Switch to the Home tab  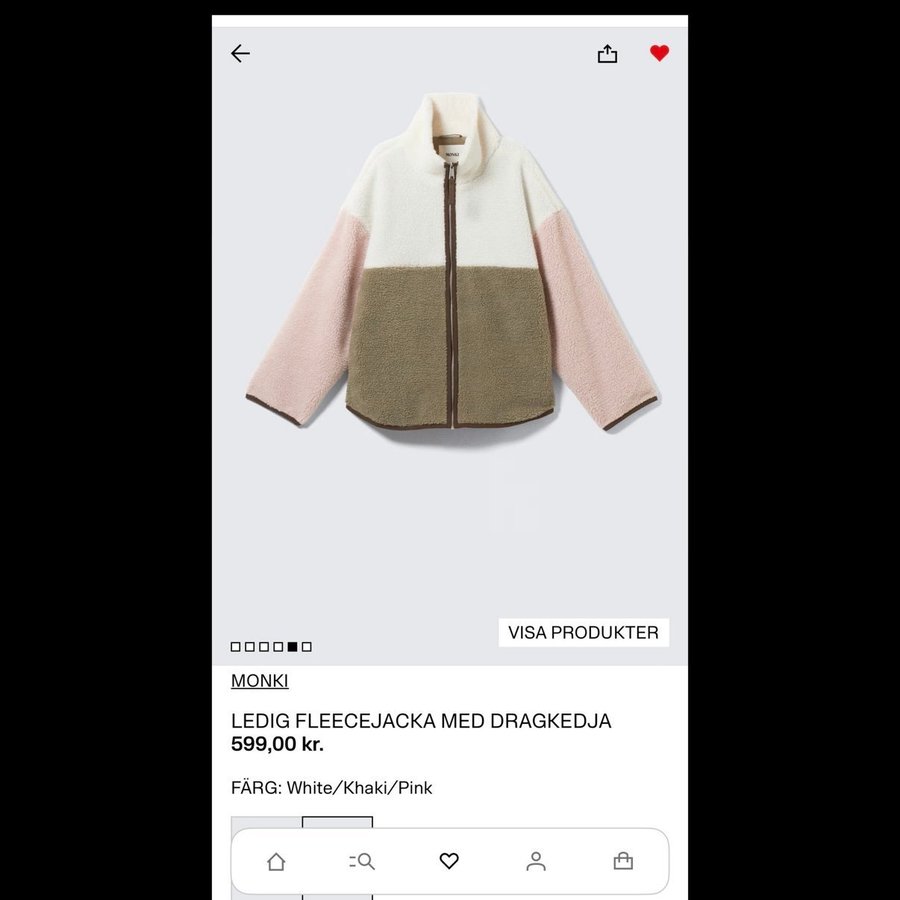point(276,861)
